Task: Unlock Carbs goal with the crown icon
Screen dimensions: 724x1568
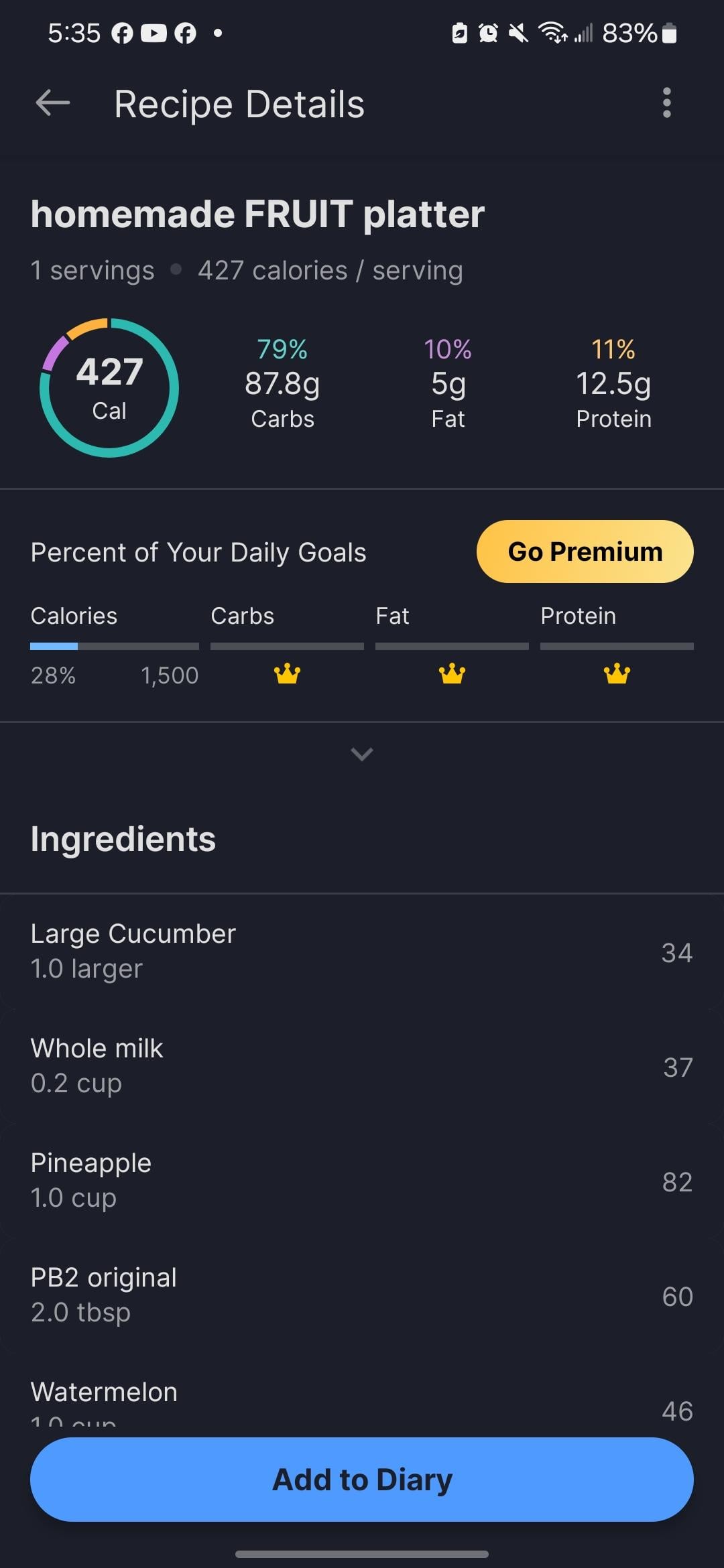Action: click(287, 673)
